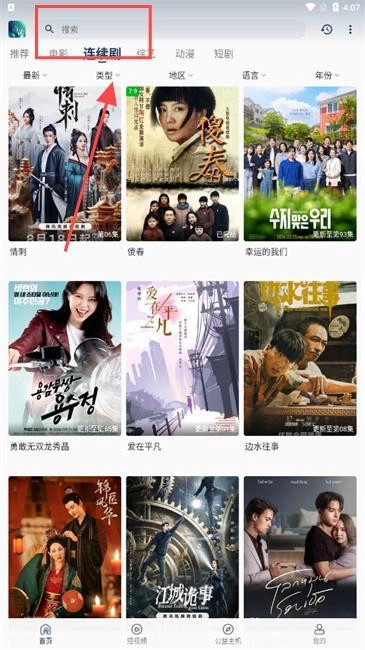This screenshot has width=365, height=650.
Task: Open the drama 勇敢无双龙秀晶
Action: point(65,359)
